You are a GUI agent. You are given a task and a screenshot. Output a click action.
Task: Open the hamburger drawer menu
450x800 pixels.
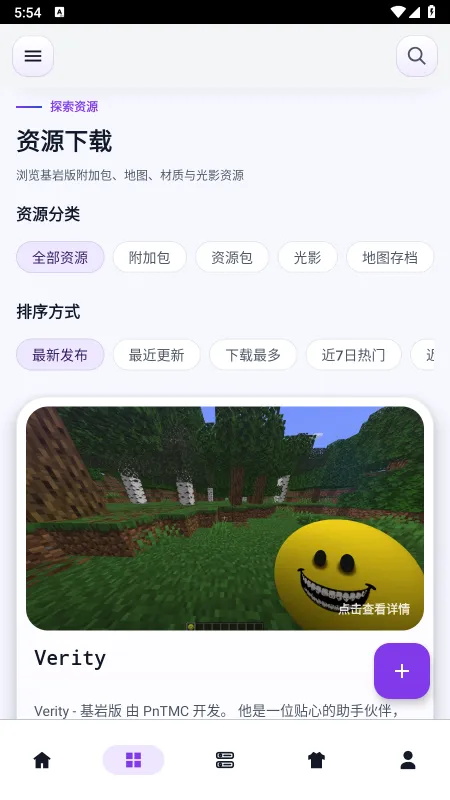(33, 56)
